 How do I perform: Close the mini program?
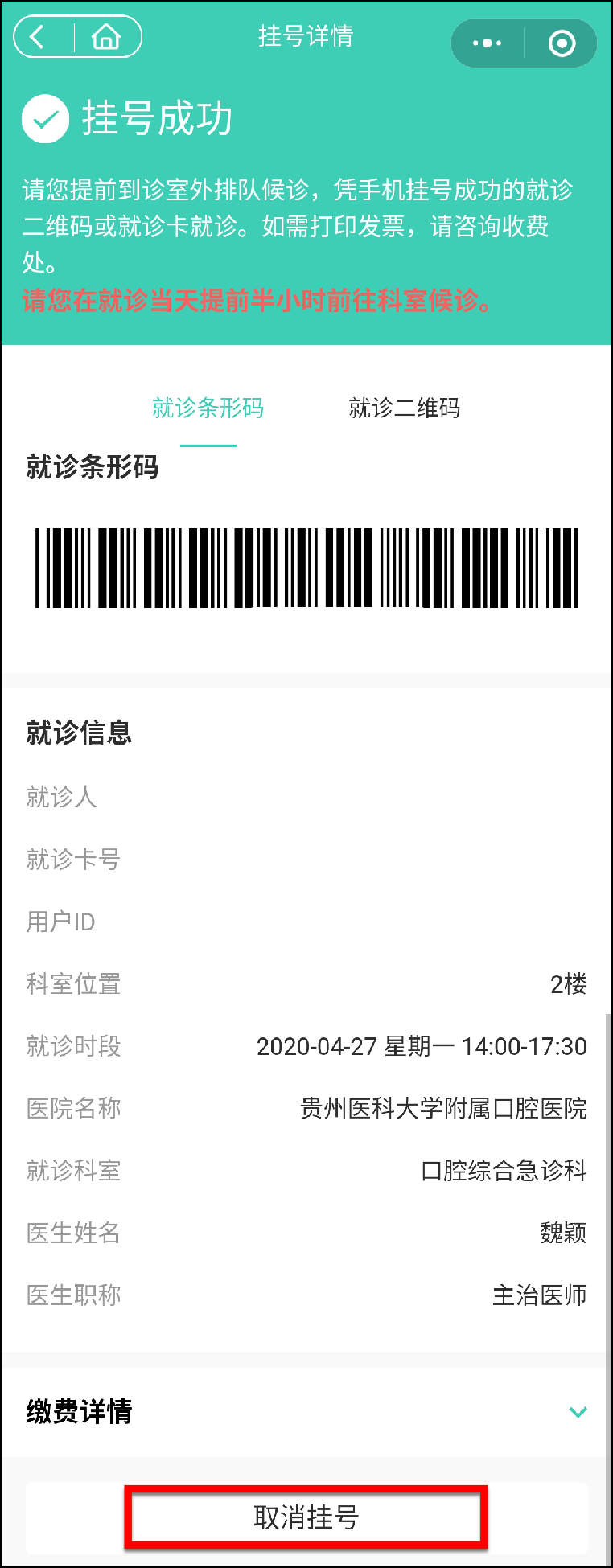point(562,43)
